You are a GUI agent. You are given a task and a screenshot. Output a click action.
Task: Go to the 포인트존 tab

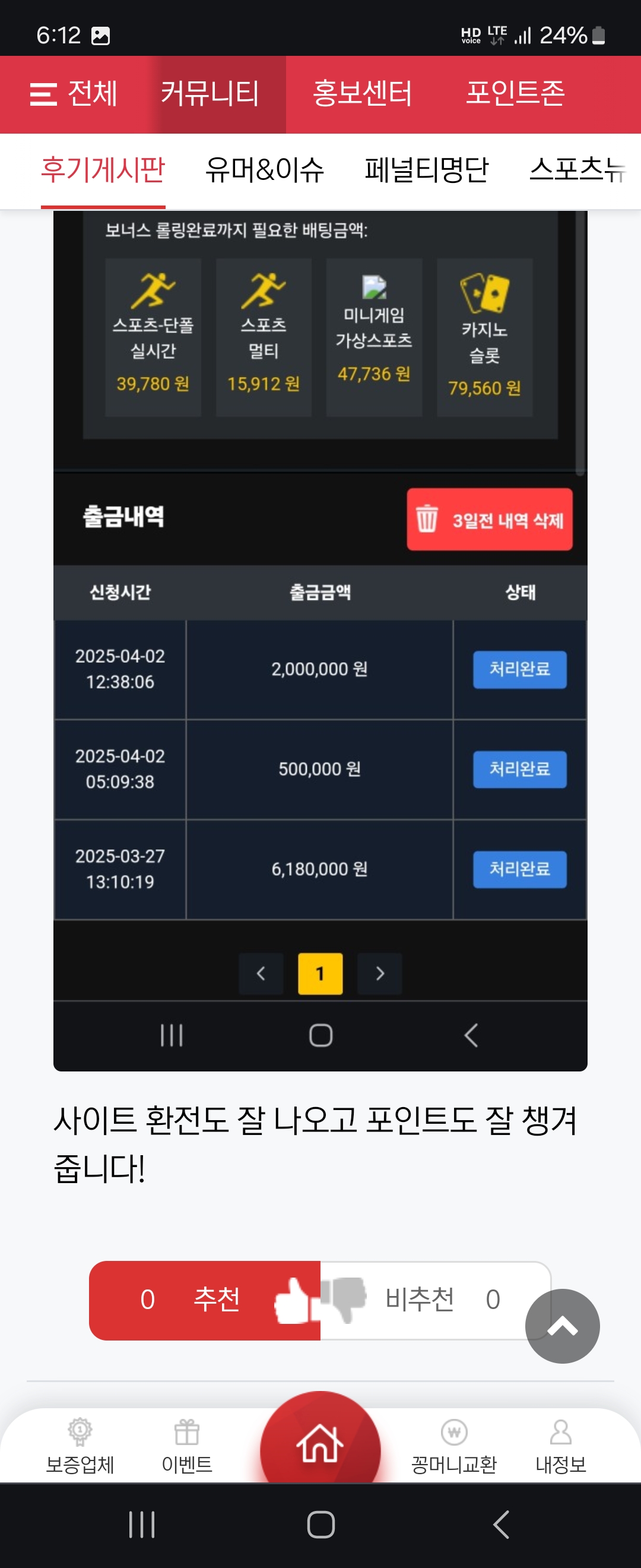click(515, 94)
